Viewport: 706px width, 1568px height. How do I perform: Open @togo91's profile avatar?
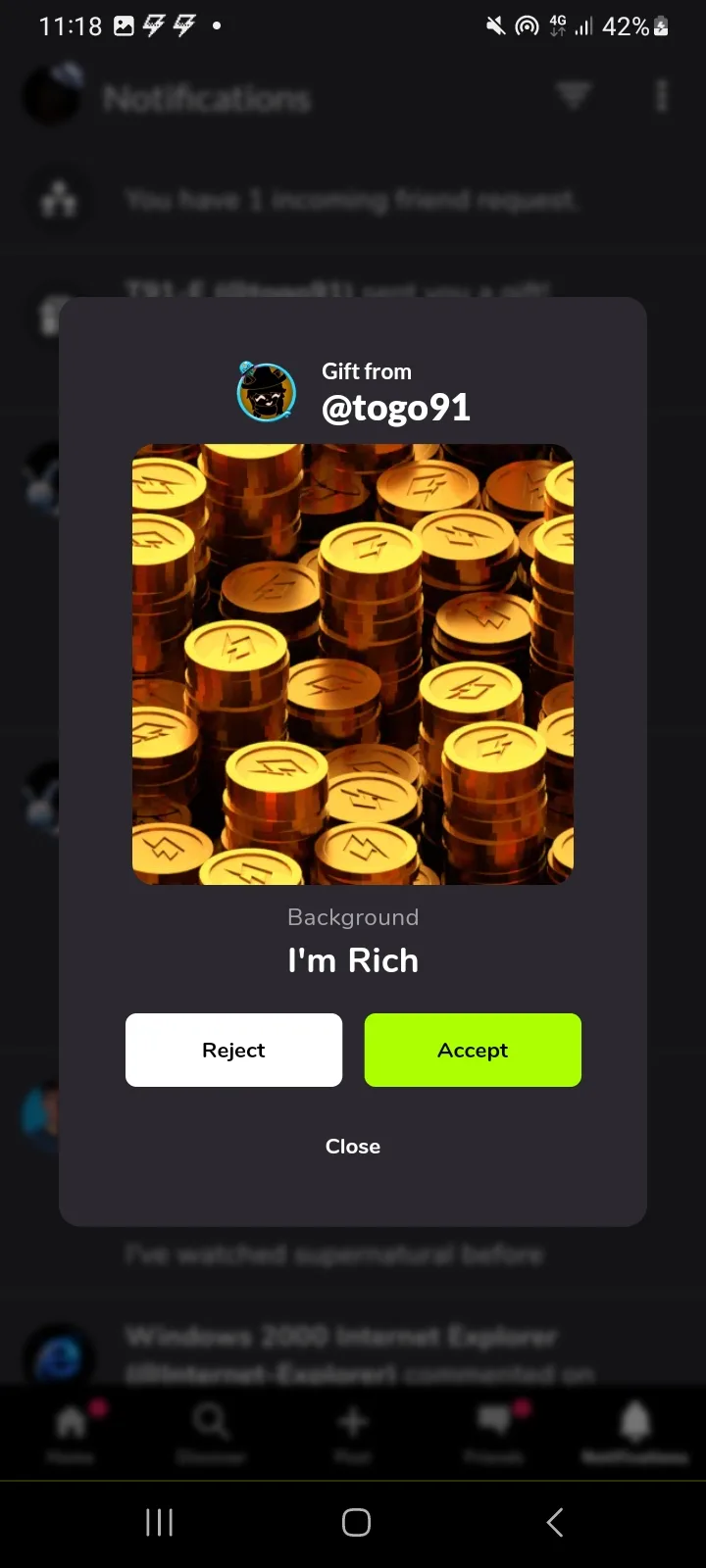click(267, 391)
